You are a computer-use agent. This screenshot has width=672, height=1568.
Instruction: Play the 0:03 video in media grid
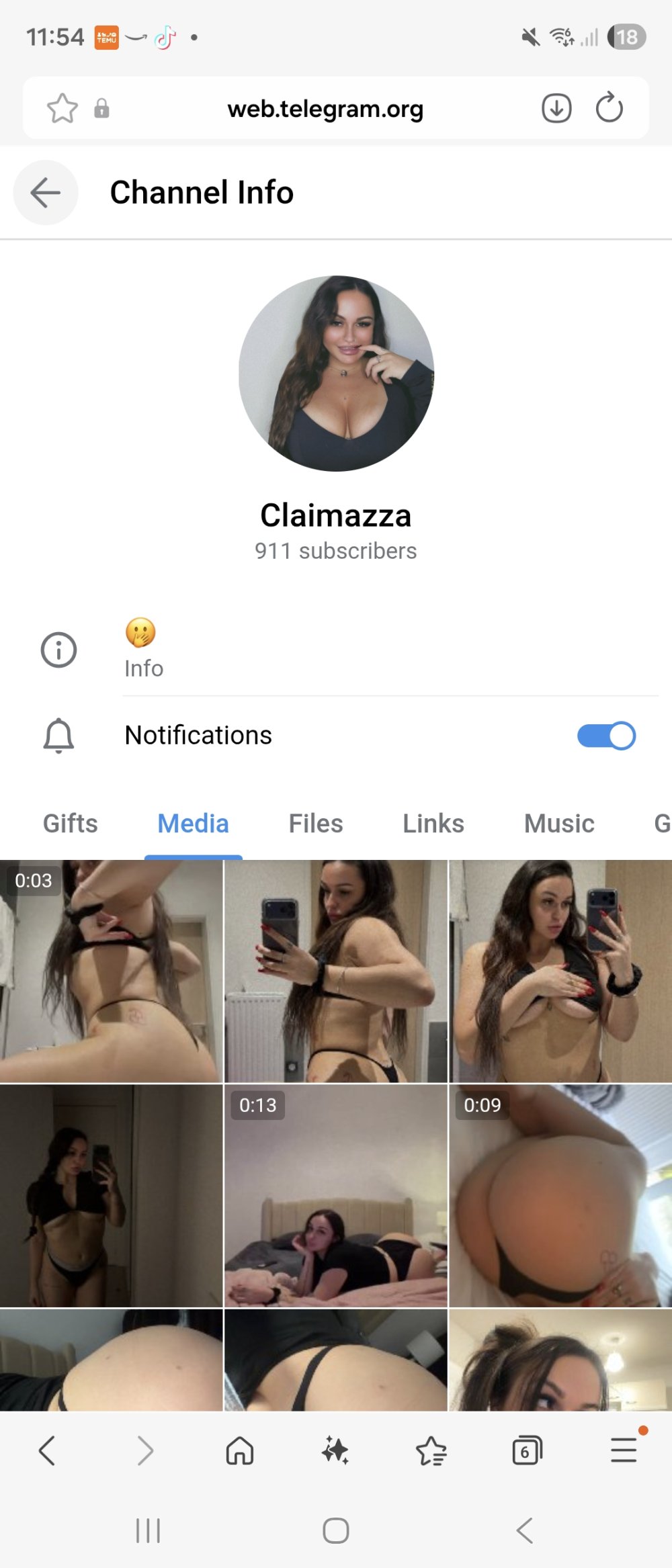(x=111, y=971)
